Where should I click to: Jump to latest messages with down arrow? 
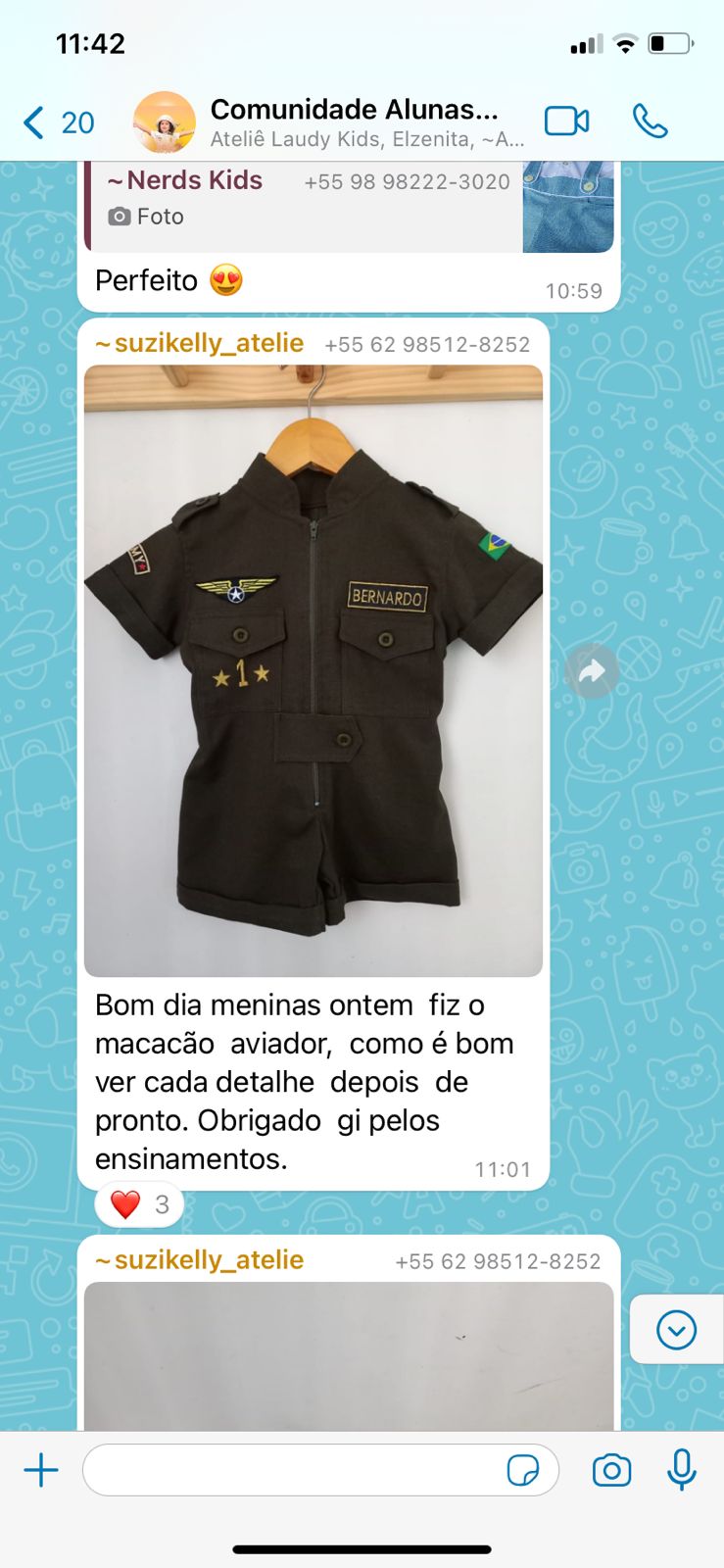point(676,1330)
